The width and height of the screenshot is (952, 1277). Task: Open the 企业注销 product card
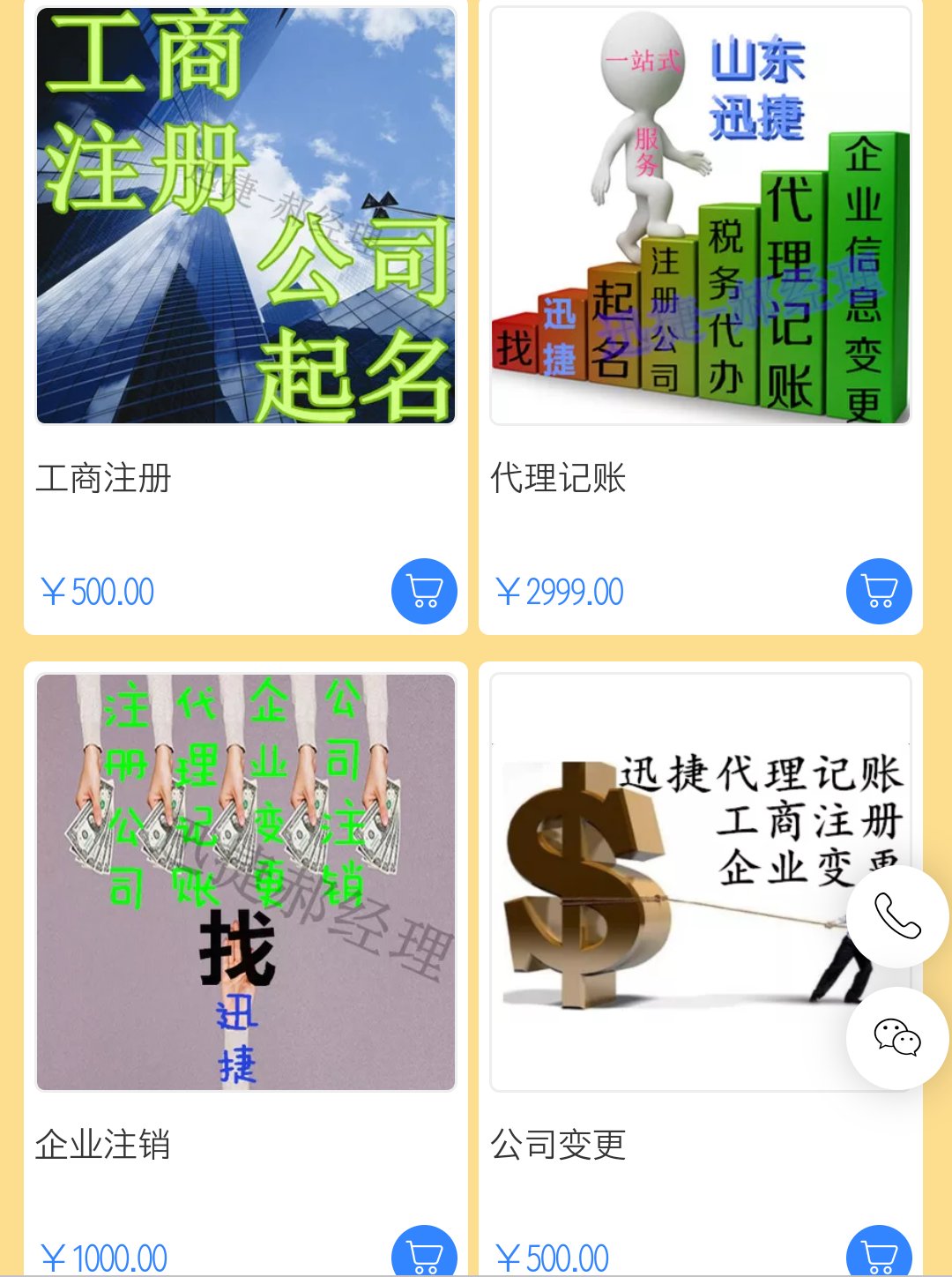(x=245, y=882)
